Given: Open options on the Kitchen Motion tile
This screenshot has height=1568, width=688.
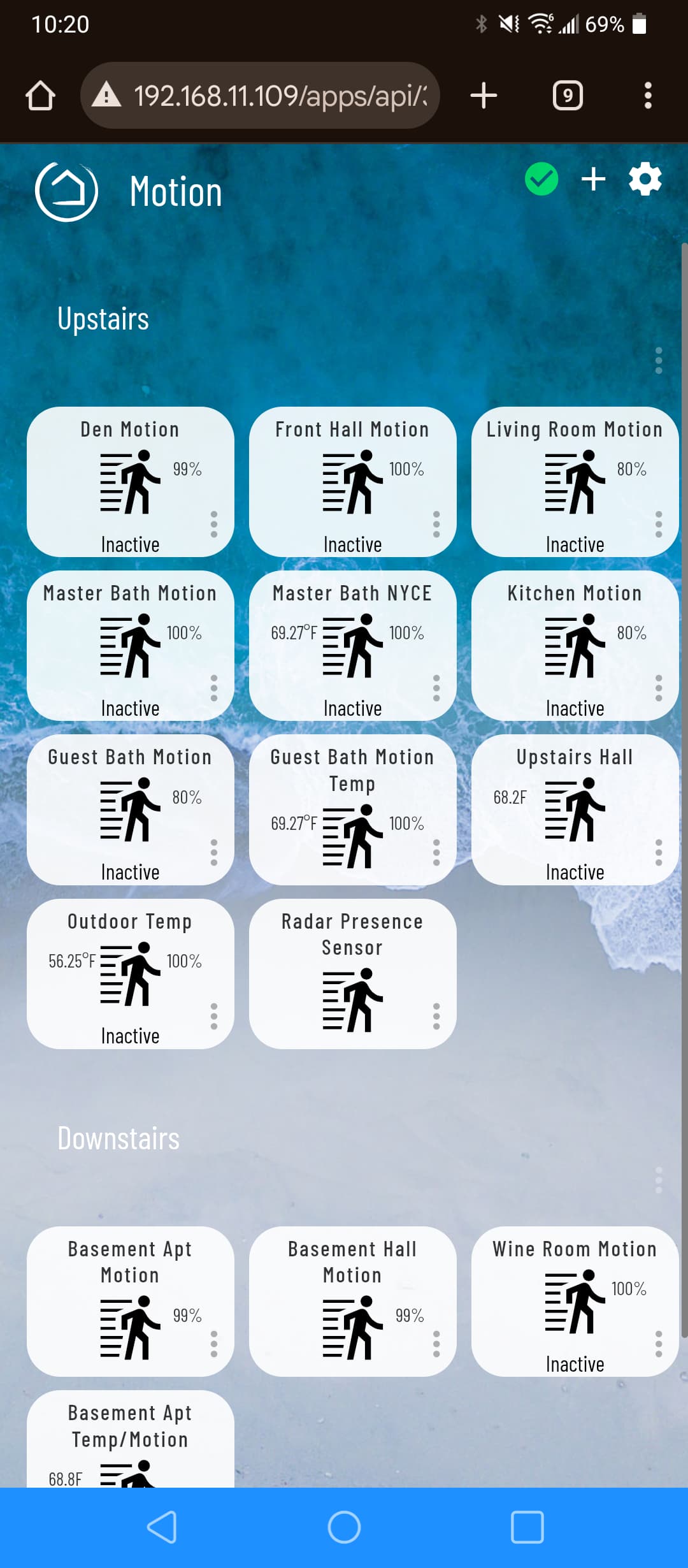Looking at the screenshot, I should coord(659,688).
